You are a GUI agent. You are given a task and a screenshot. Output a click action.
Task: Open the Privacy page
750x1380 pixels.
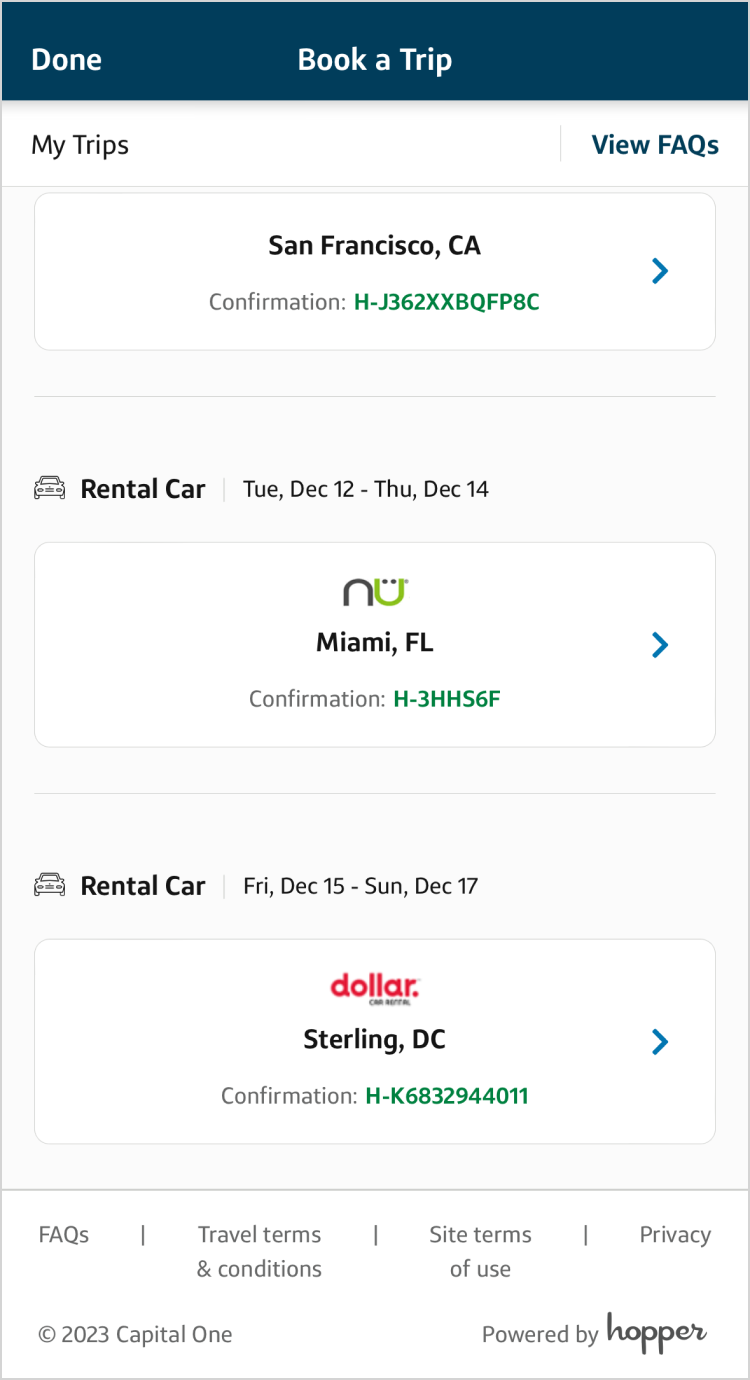pyautogui.click(x=675, y=1234)
